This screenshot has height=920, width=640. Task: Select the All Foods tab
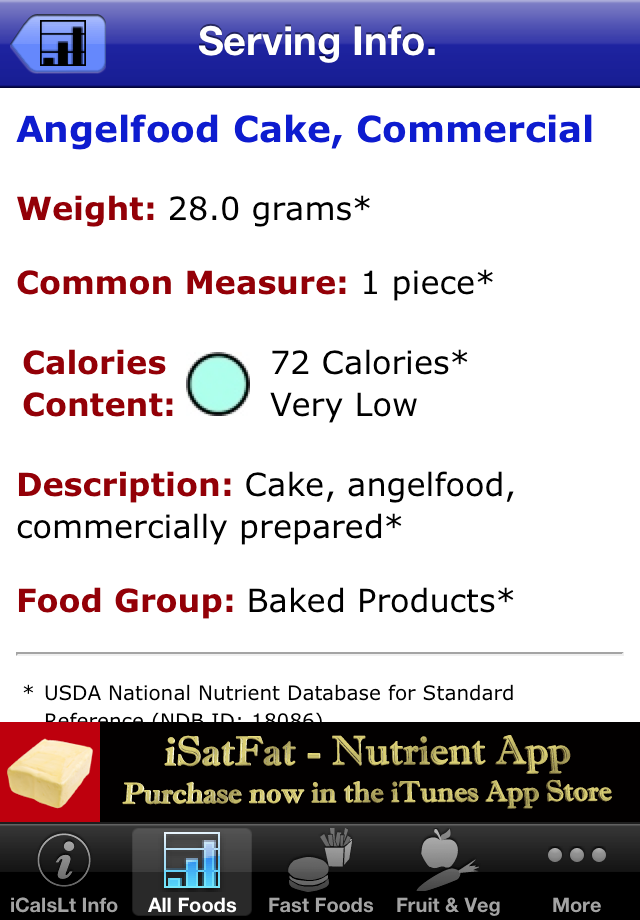tap(192, 873)
